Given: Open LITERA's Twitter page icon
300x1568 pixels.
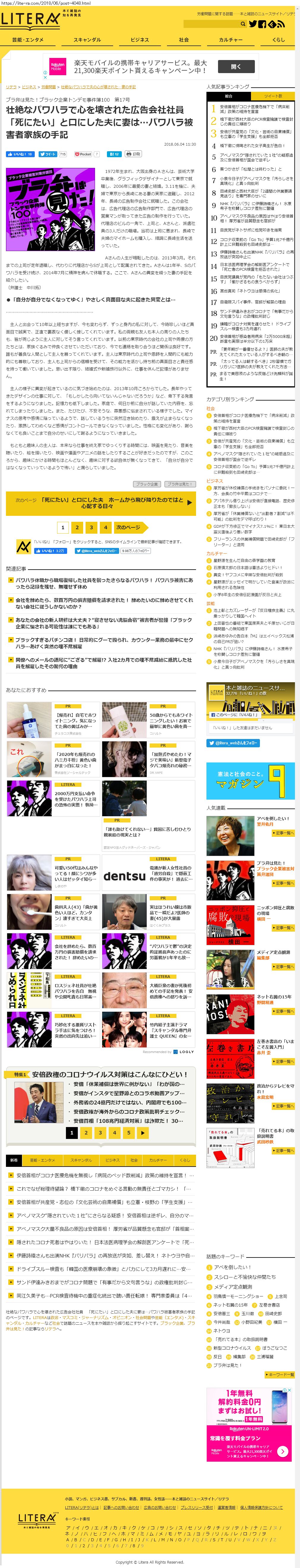Looking at the screenshot, I should click(253, 24).
